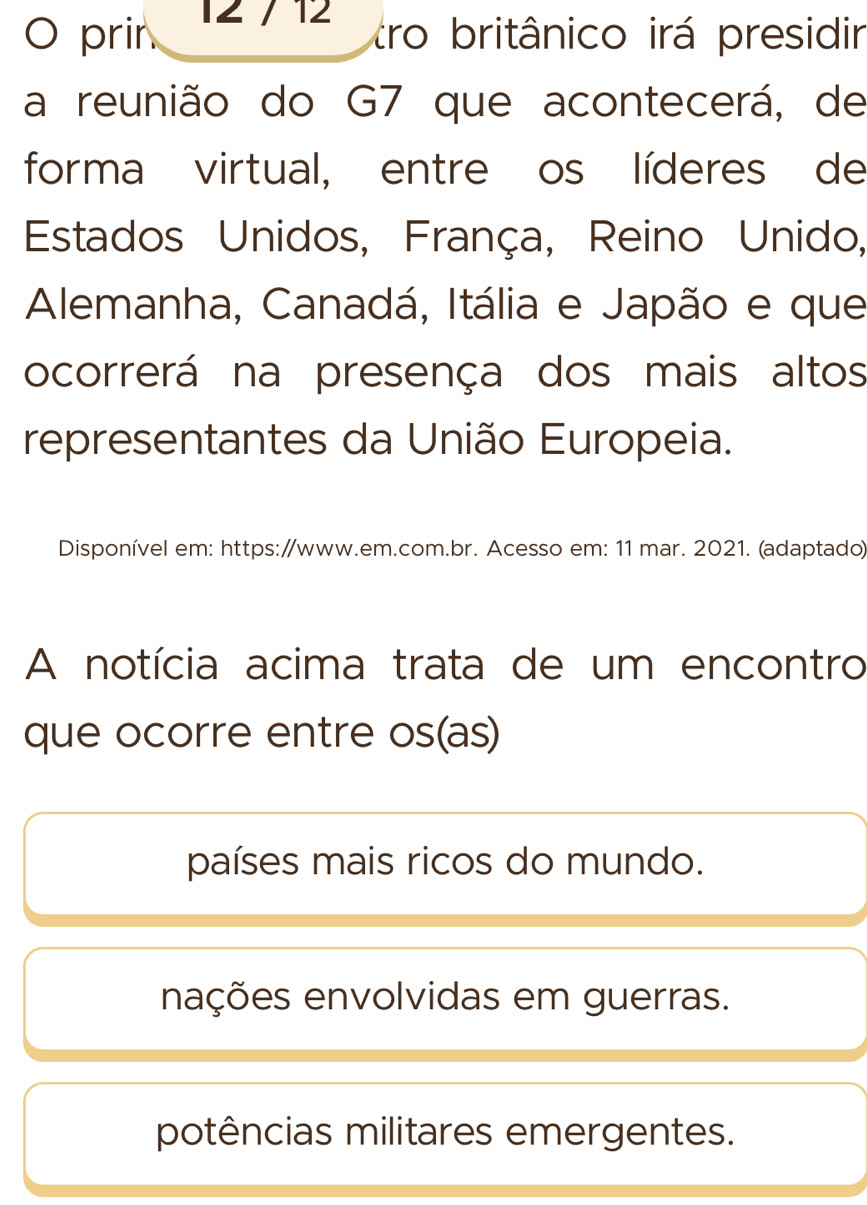Choose option 'nações envolvidas em guerras.'
867x1205 pixels.
tap(445, 998)
